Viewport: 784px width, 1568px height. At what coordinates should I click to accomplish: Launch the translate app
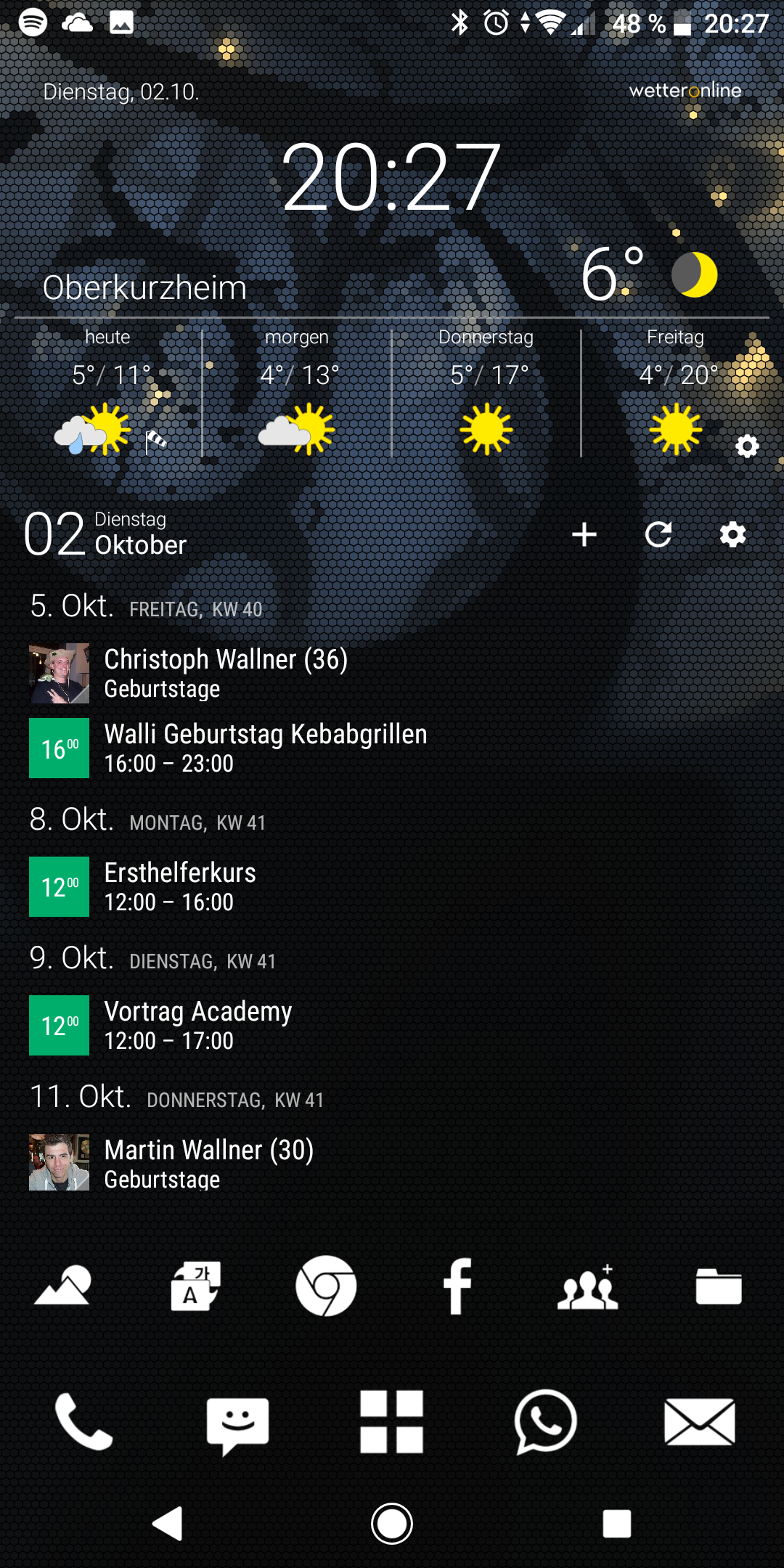click(x=195, y=1286)
